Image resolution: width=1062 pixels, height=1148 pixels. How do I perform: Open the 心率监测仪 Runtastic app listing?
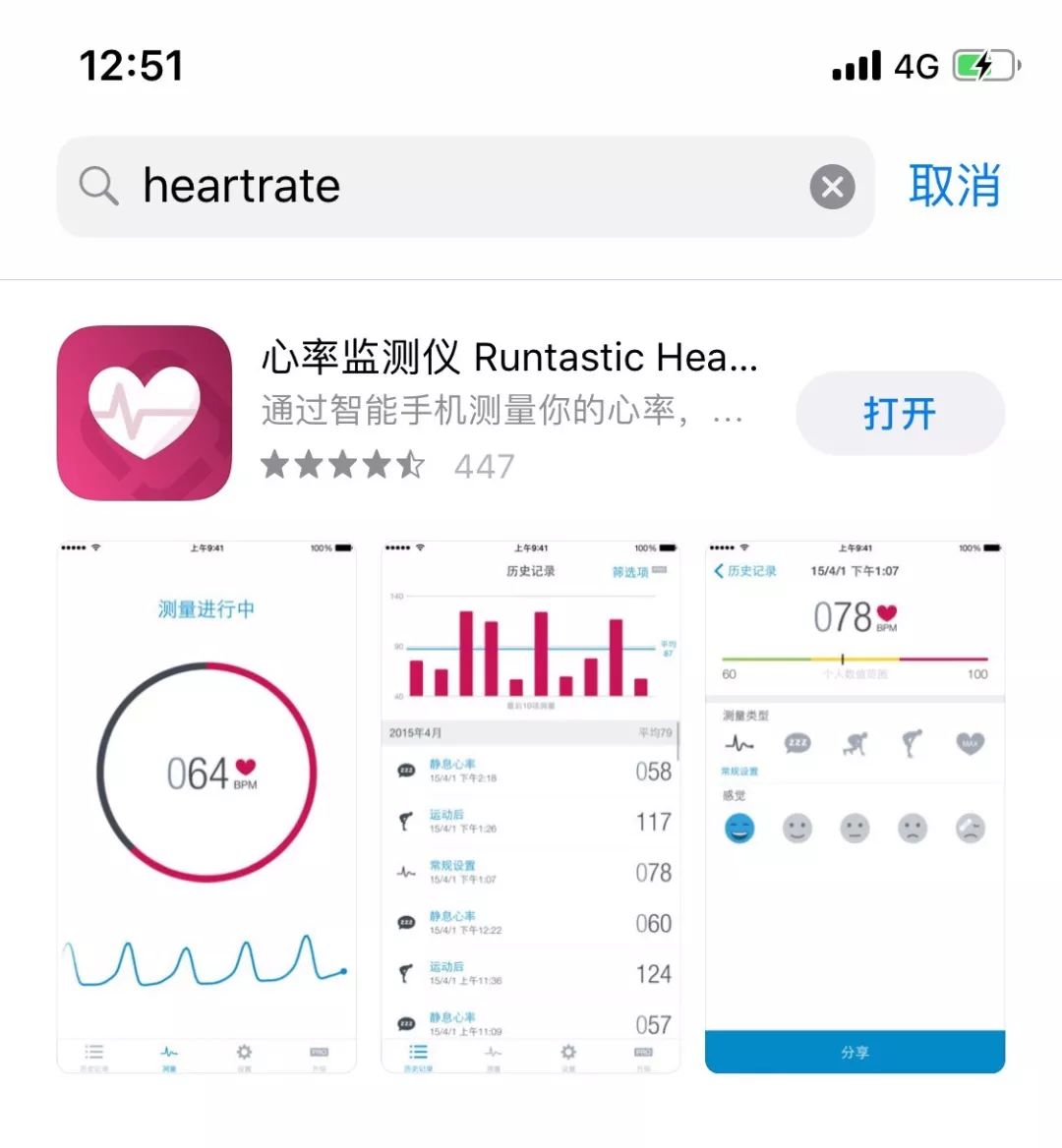click(507, 358)
